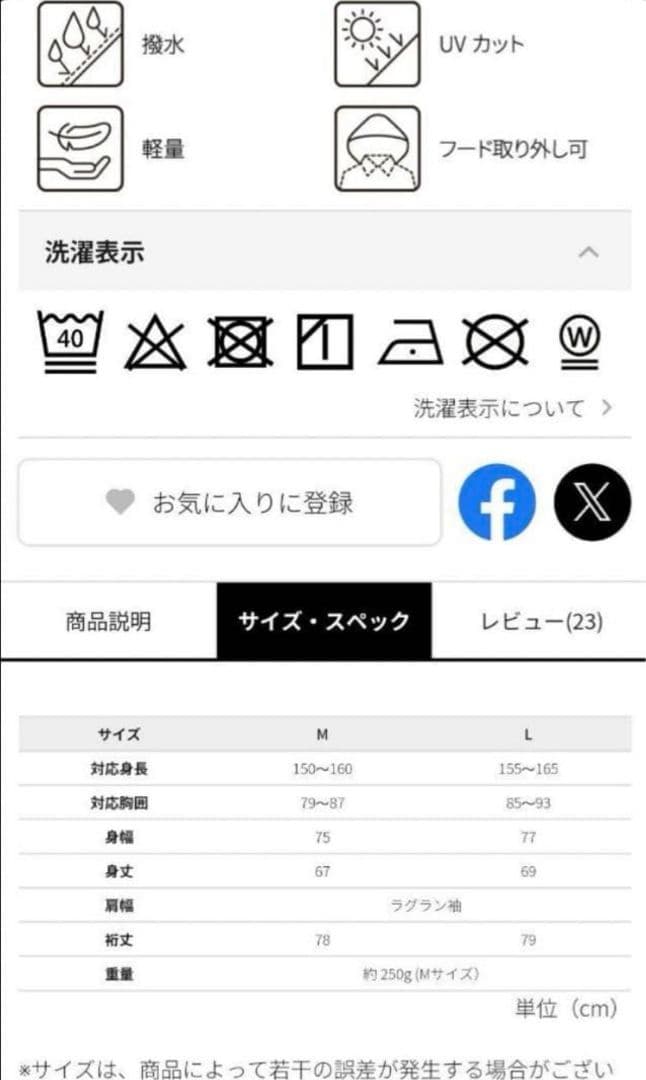Collapse the 洗濯表示 section
Screen dimensions: 646x1080
589,252
